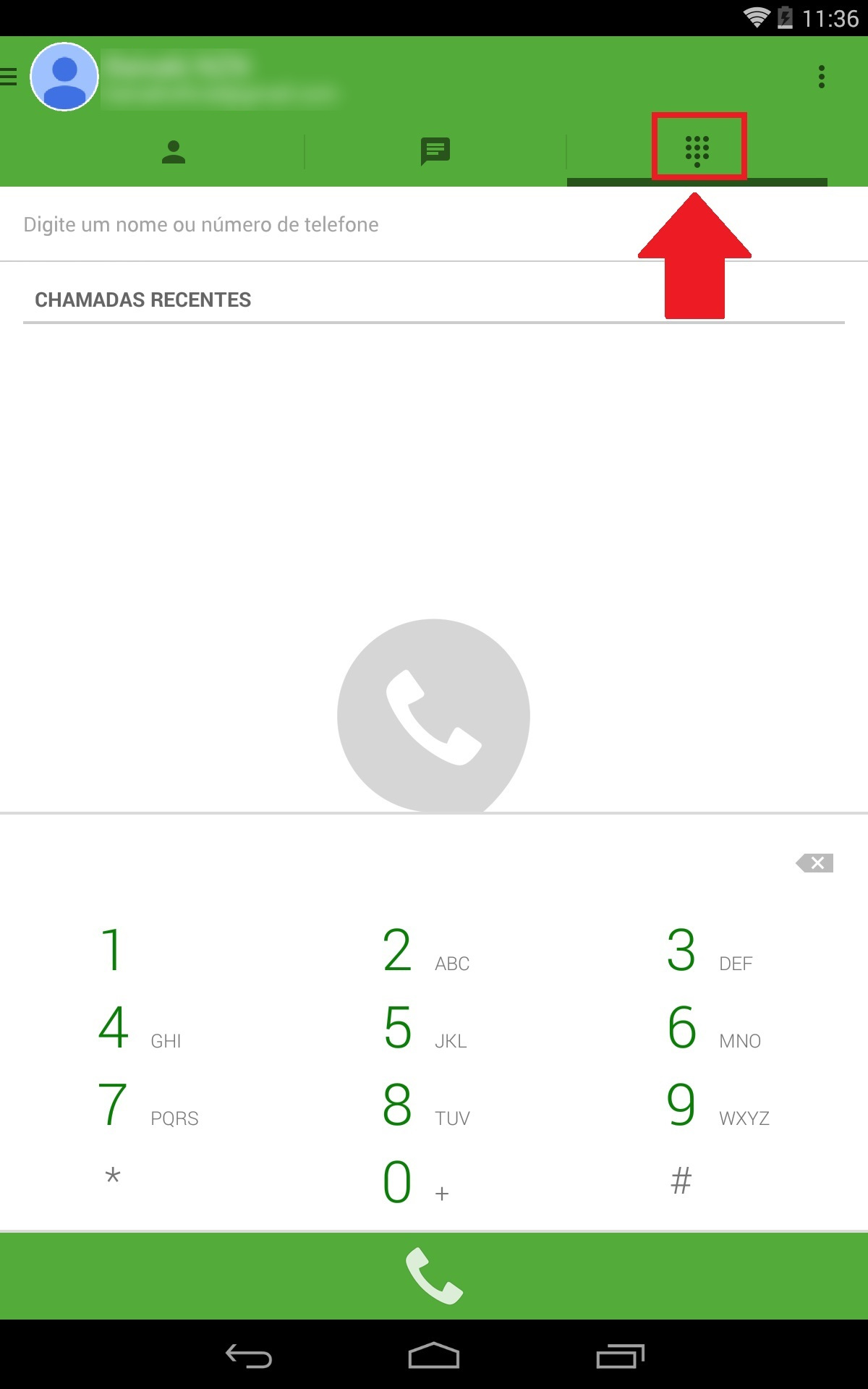This screenshot has height=1389, width=868.
Task: Enter digit 2 ABC
Action: pos(426,950)
